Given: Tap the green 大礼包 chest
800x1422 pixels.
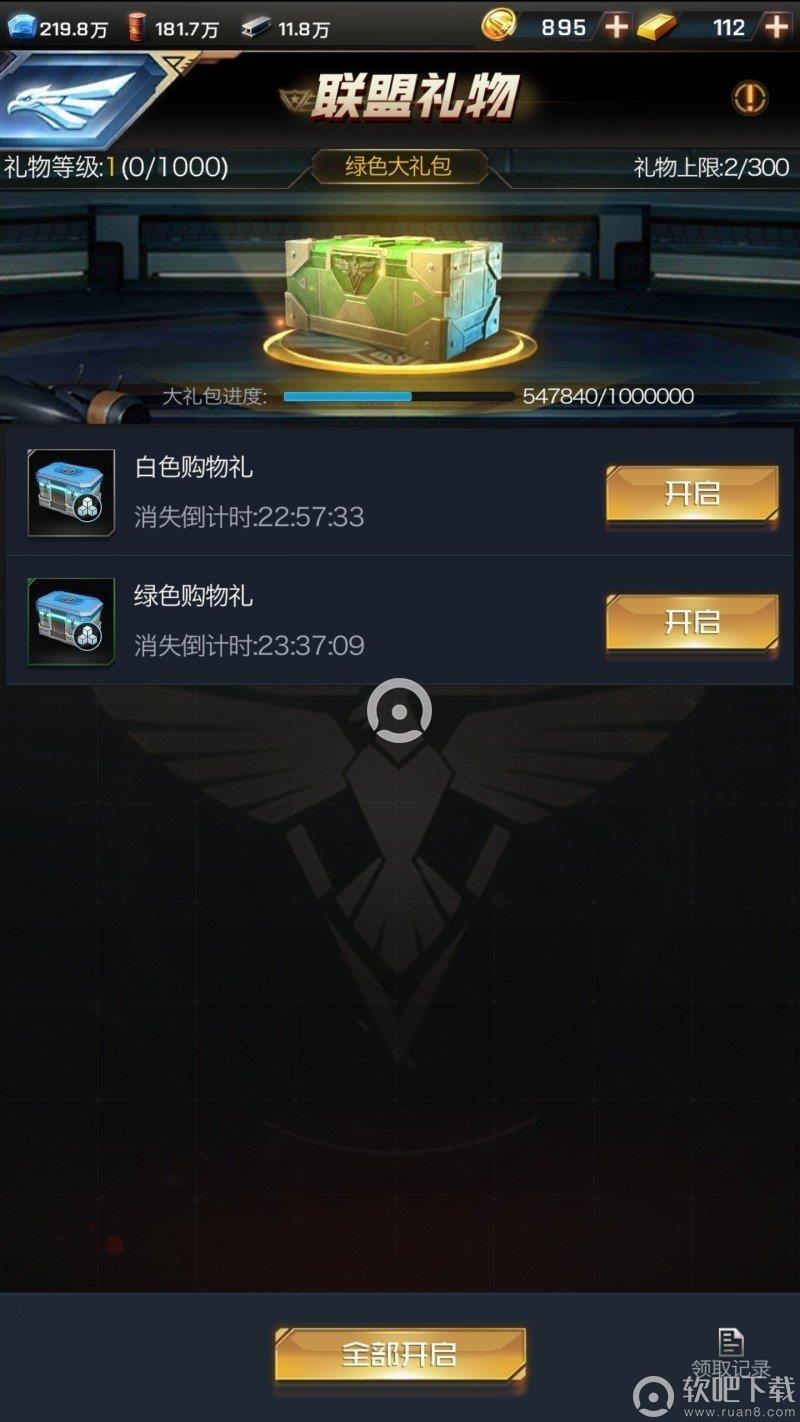Looking at the screenshot, I should coord(397,296).
